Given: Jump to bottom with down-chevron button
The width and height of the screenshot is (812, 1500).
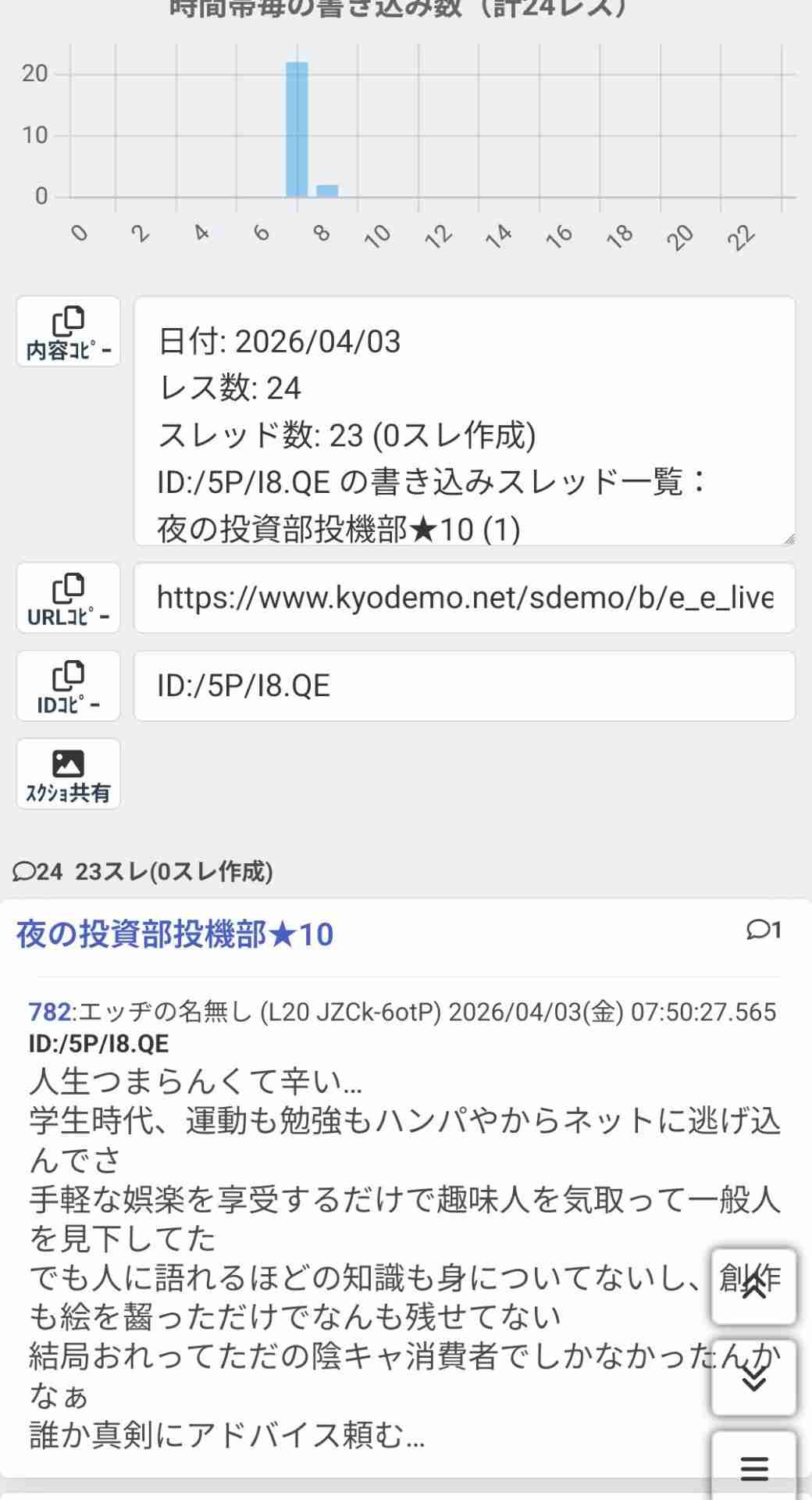Looking at the screenshot, I should tap(753, 1378).
